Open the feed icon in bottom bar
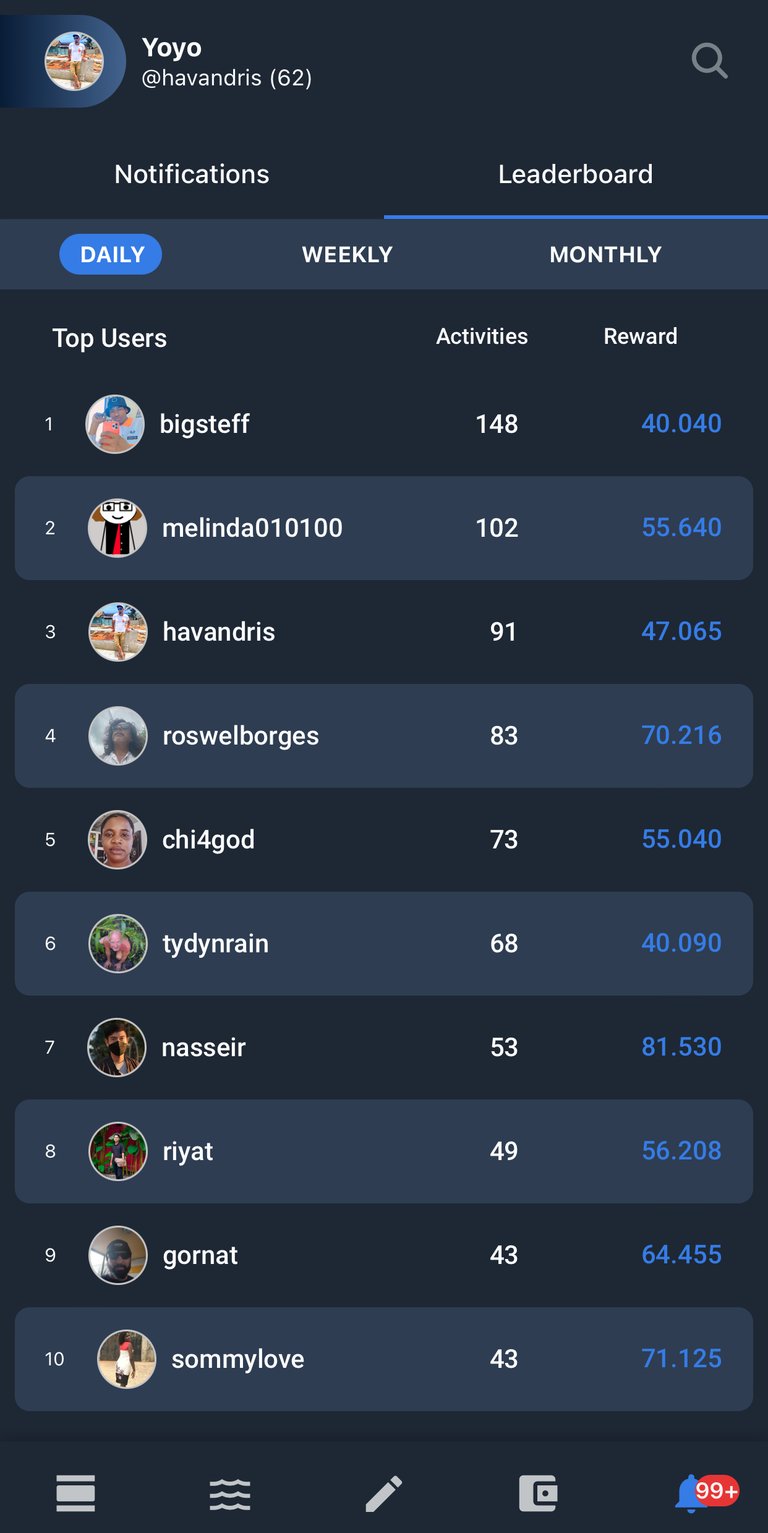Screen dimensions: 768x1533 click(76, 1493)
